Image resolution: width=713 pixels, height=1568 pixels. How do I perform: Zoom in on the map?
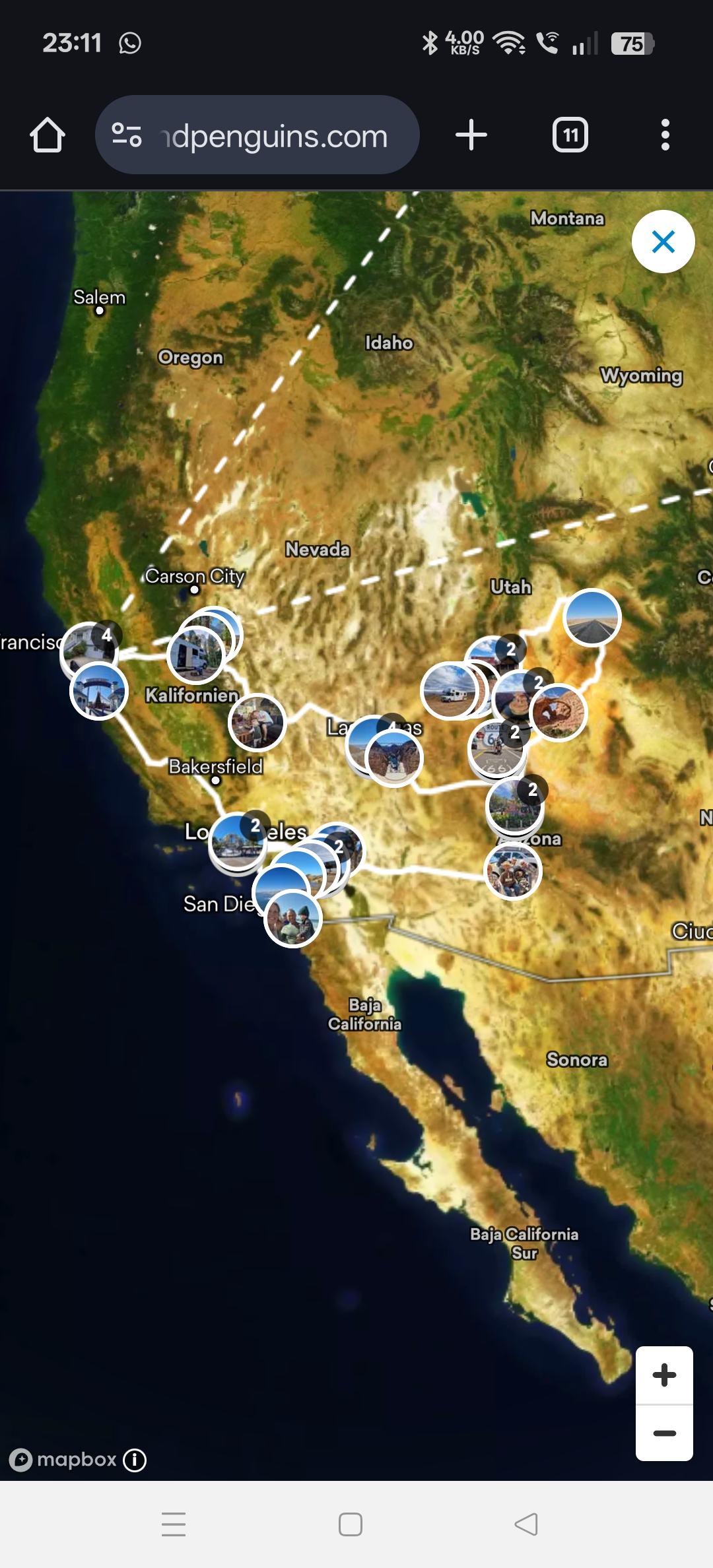[x=664, y=1375]
